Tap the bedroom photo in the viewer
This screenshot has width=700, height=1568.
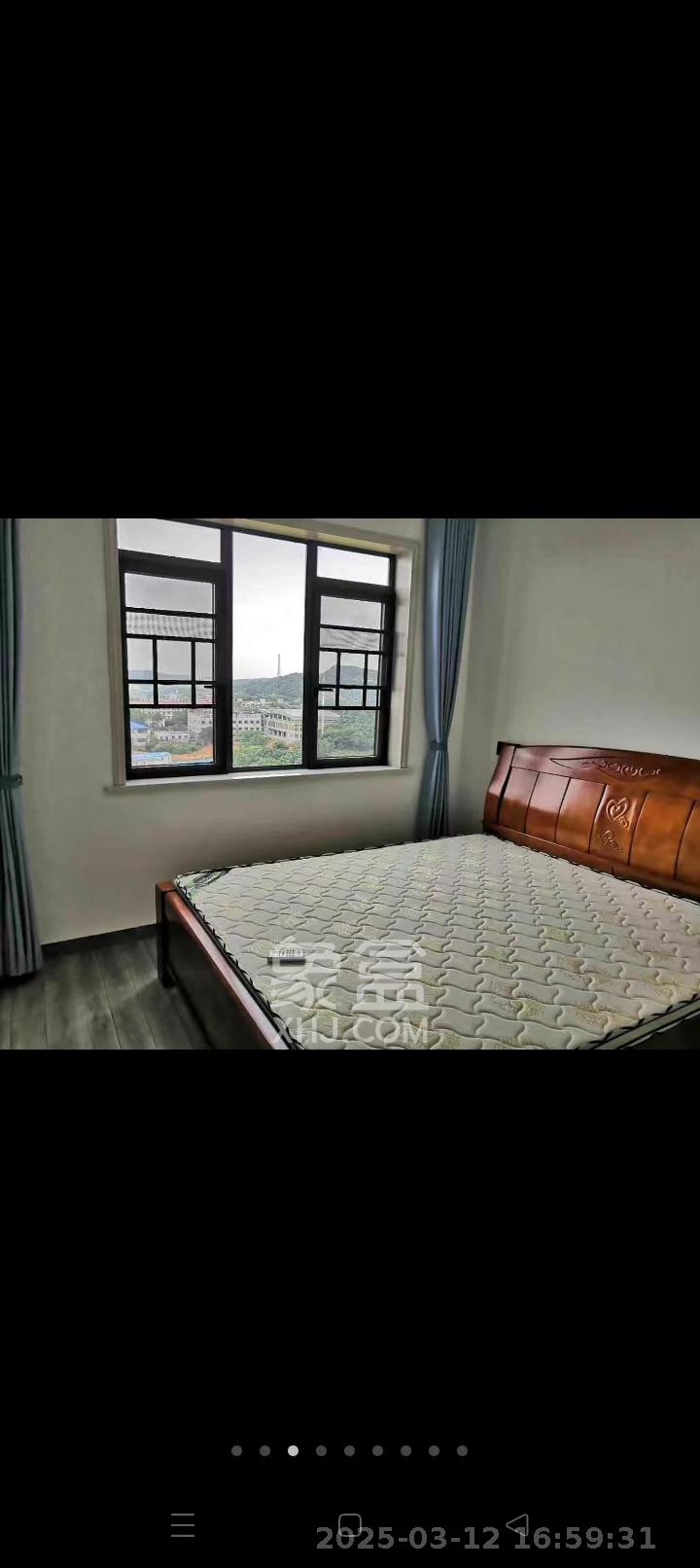350,783
